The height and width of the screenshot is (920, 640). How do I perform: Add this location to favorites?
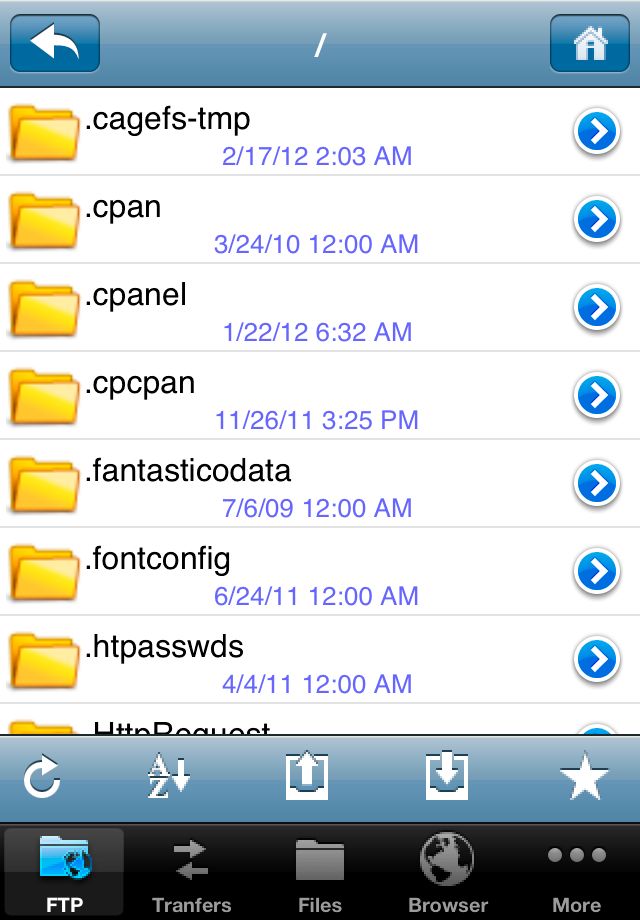coord(584,777)
